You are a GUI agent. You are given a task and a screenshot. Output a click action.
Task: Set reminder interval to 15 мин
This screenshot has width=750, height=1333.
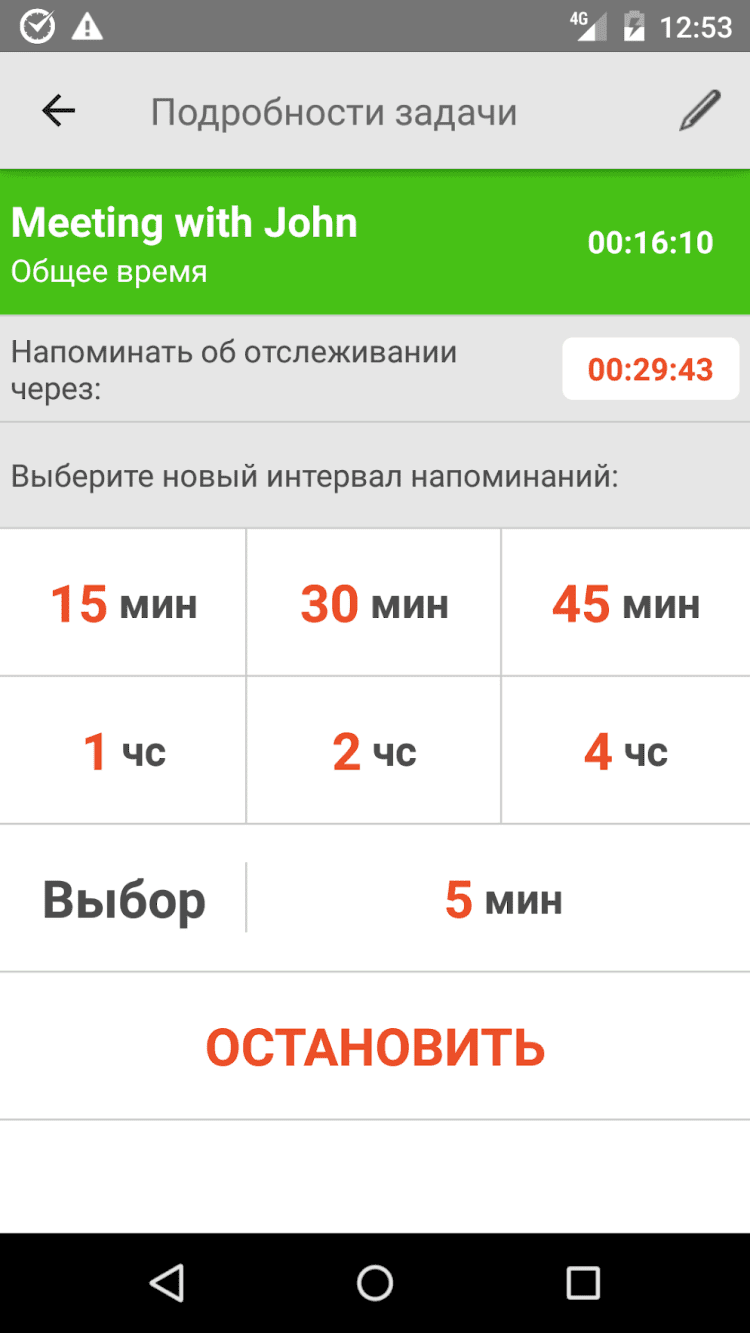(123, 603)
